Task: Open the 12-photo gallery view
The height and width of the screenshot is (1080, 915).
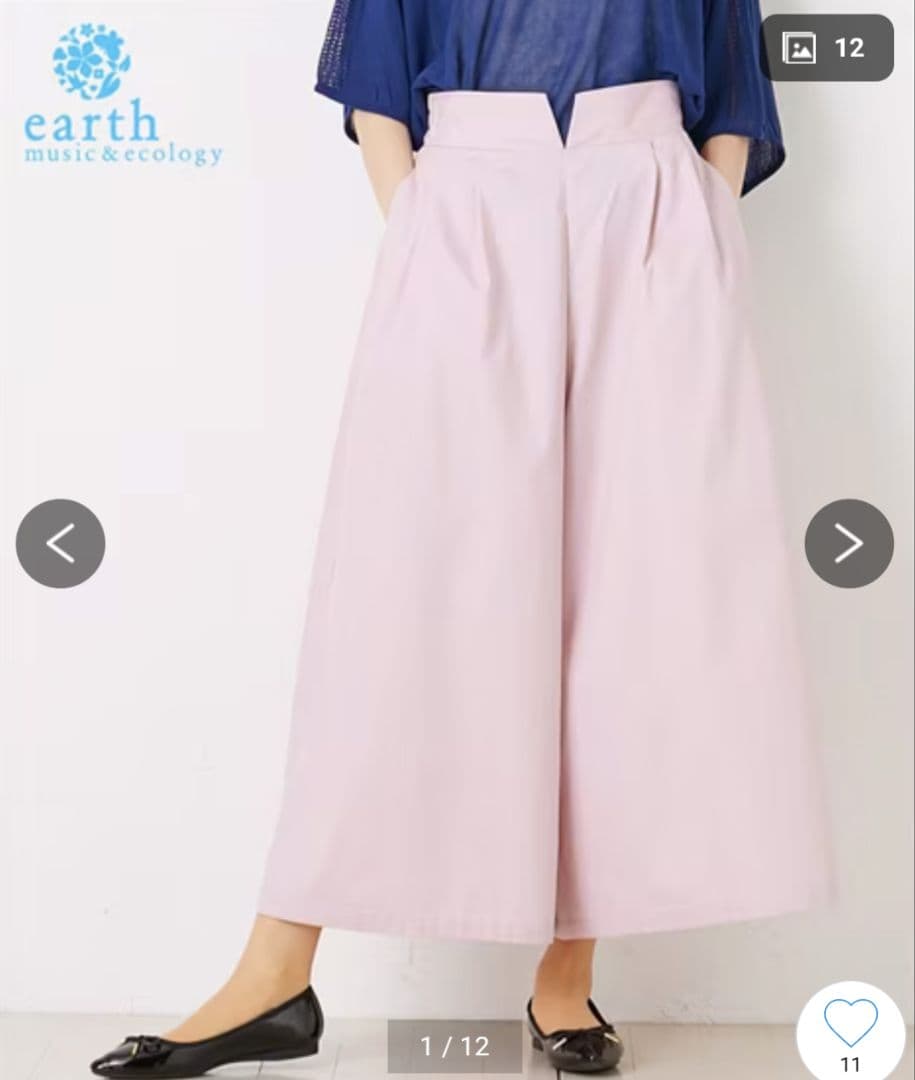Action: (x=827, y=48)
